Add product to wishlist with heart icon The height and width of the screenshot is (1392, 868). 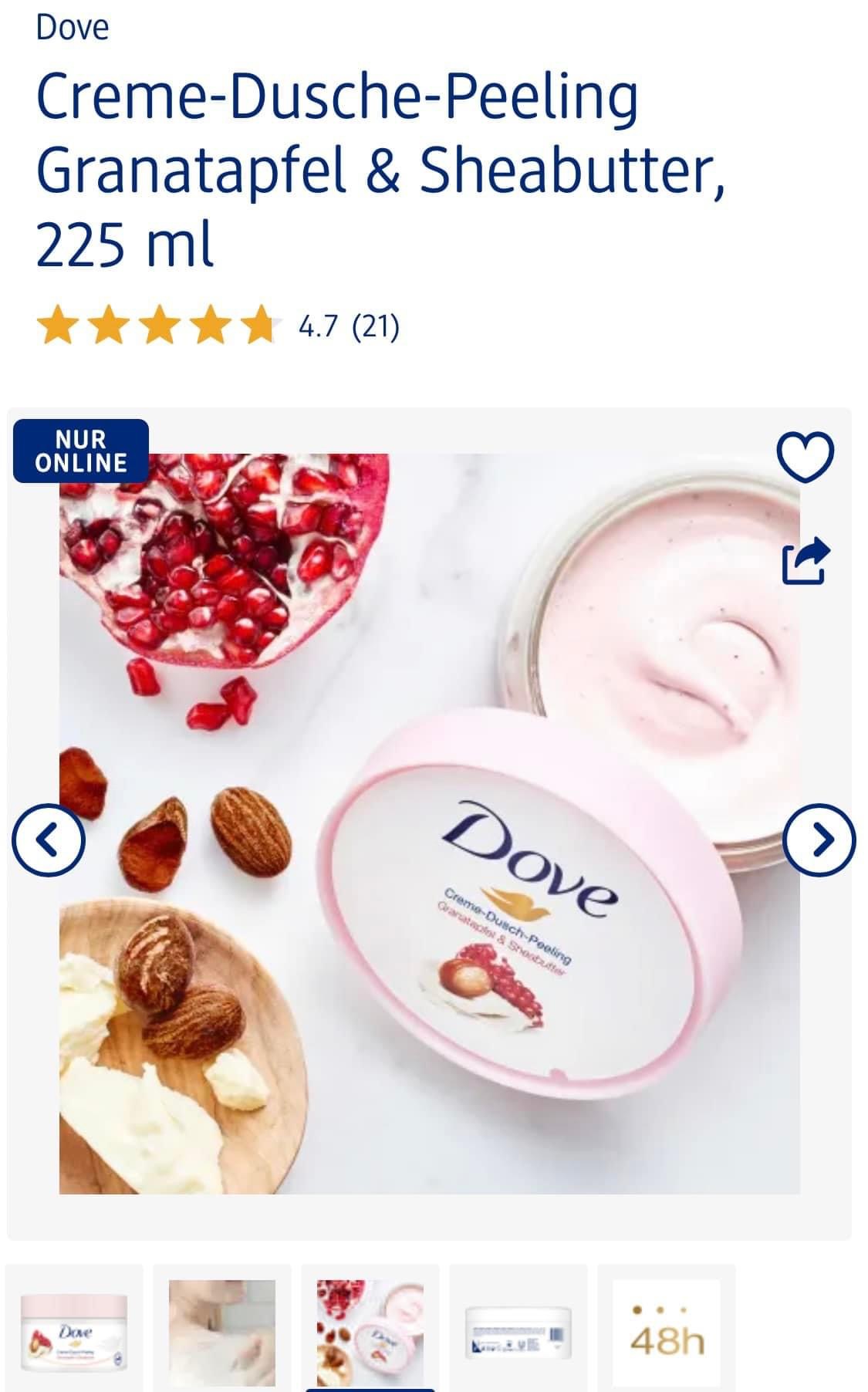805,456
